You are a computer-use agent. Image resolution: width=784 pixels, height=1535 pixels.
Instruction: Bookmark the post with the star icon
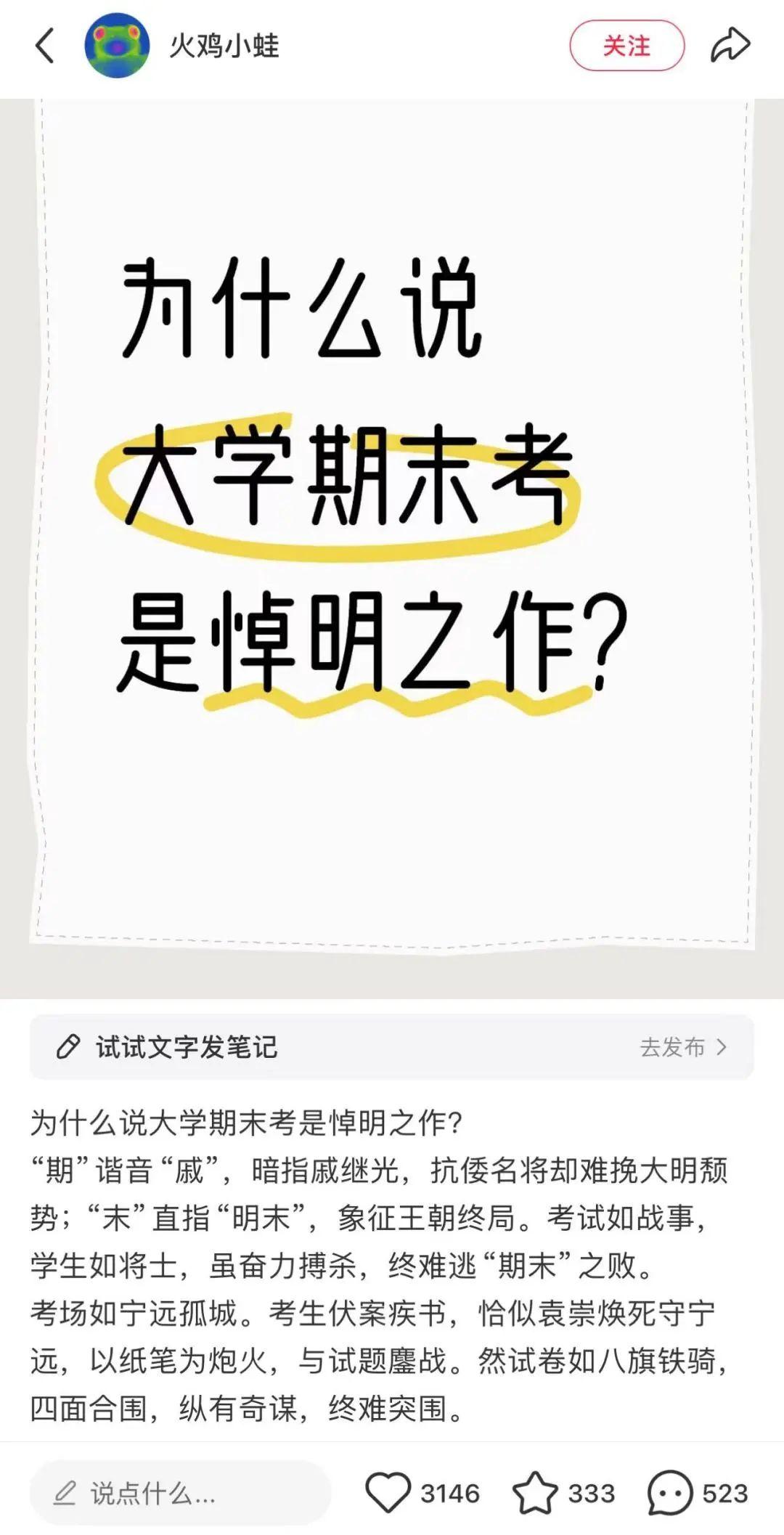point(535,1493)
